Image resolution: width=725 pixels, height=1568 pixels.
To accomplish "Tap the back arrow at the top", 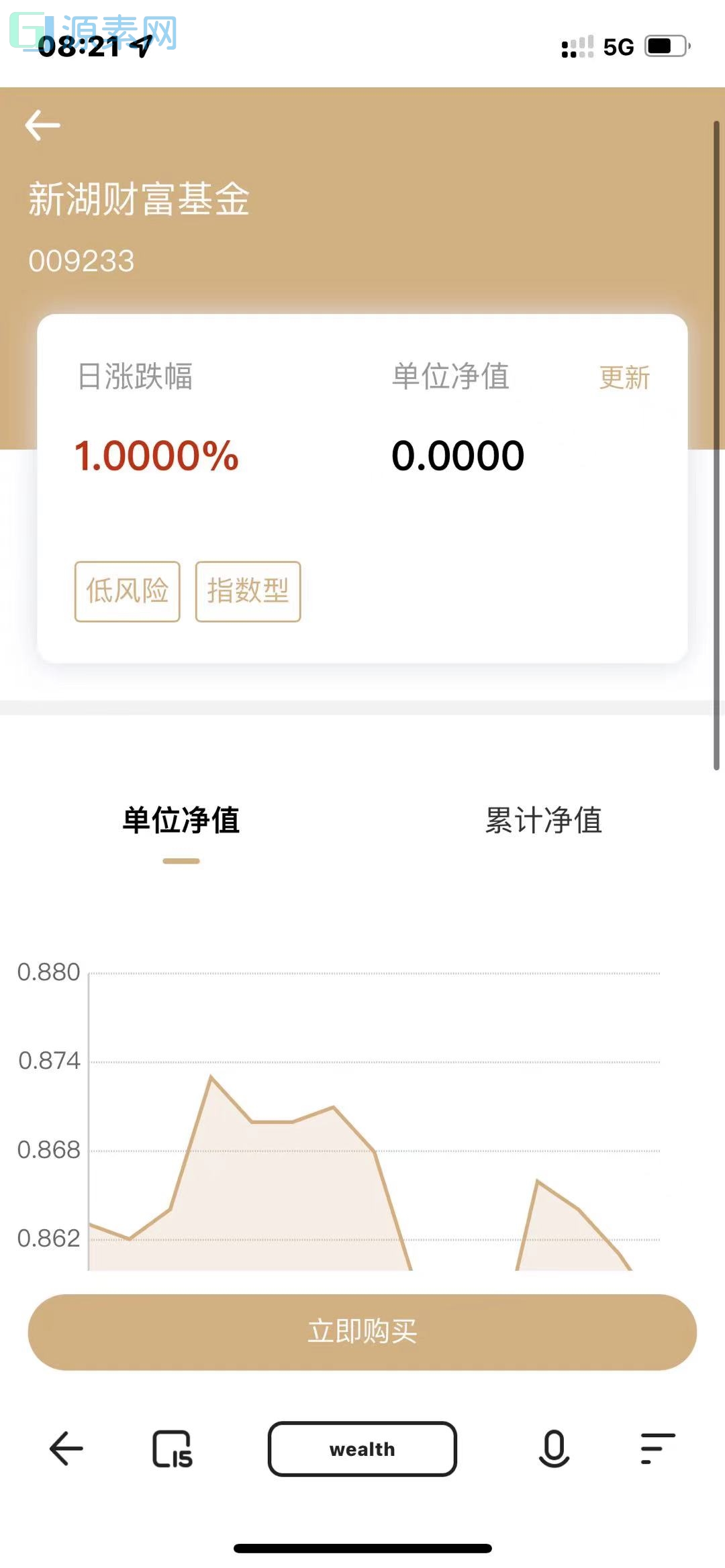I will point(42,125).
